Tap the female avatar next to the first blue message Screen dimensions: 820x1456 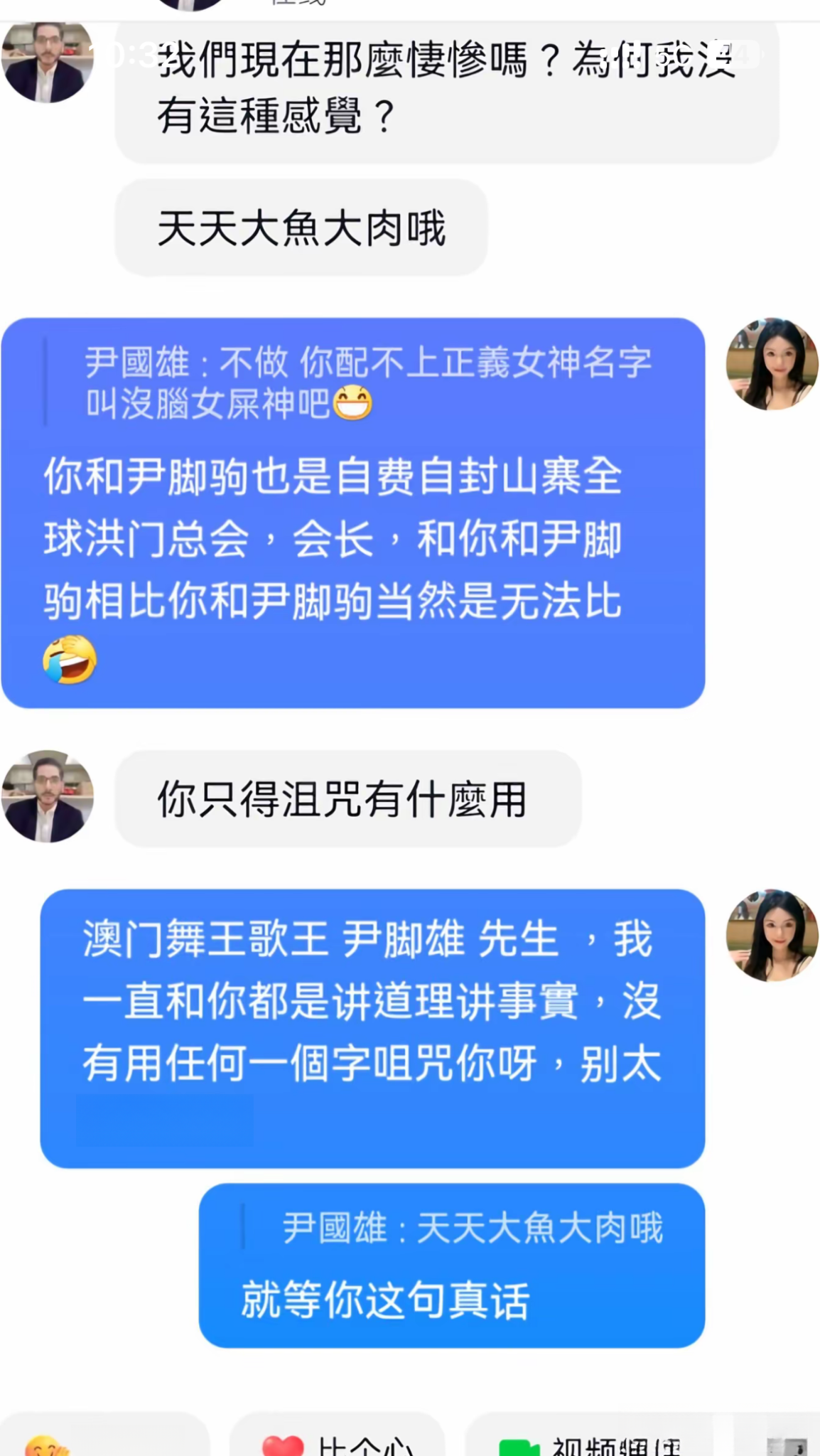coord(772,365)
